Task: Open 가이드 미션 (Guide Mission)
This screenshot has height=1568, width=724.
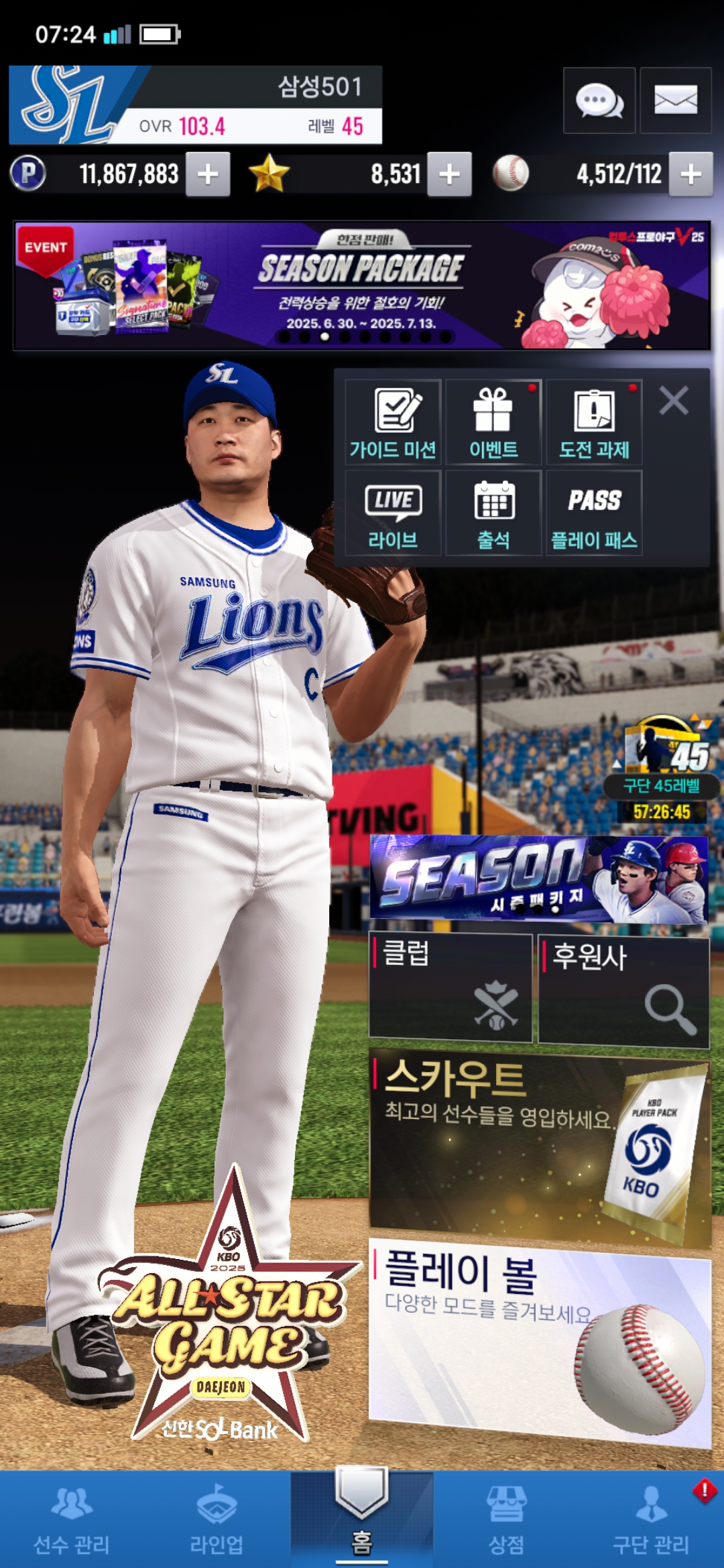Action: click(x=393, y=422)
